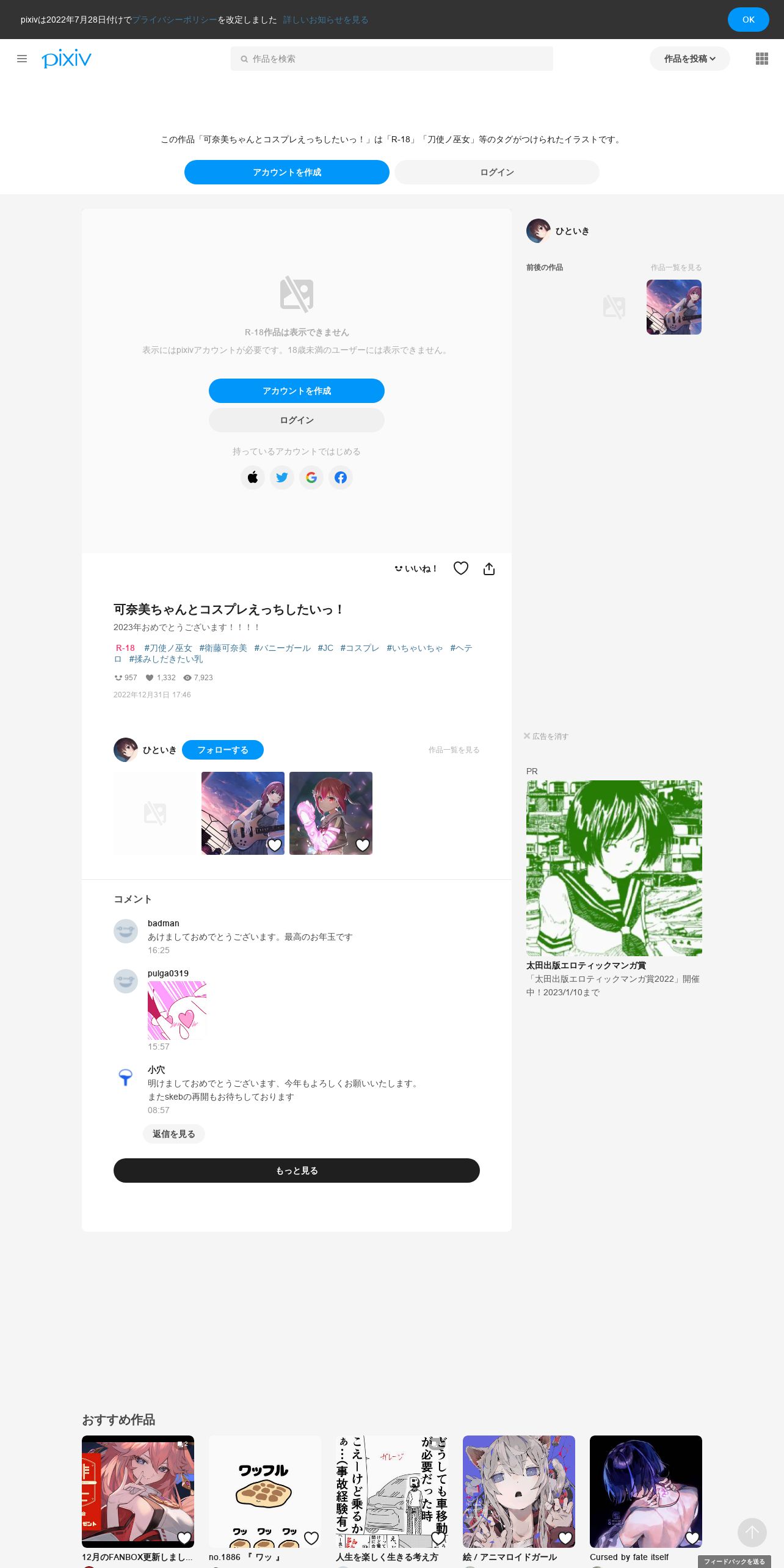View replies with 返信を見る
Screen dimensions: 784x1568
(x=173, y=1134)
